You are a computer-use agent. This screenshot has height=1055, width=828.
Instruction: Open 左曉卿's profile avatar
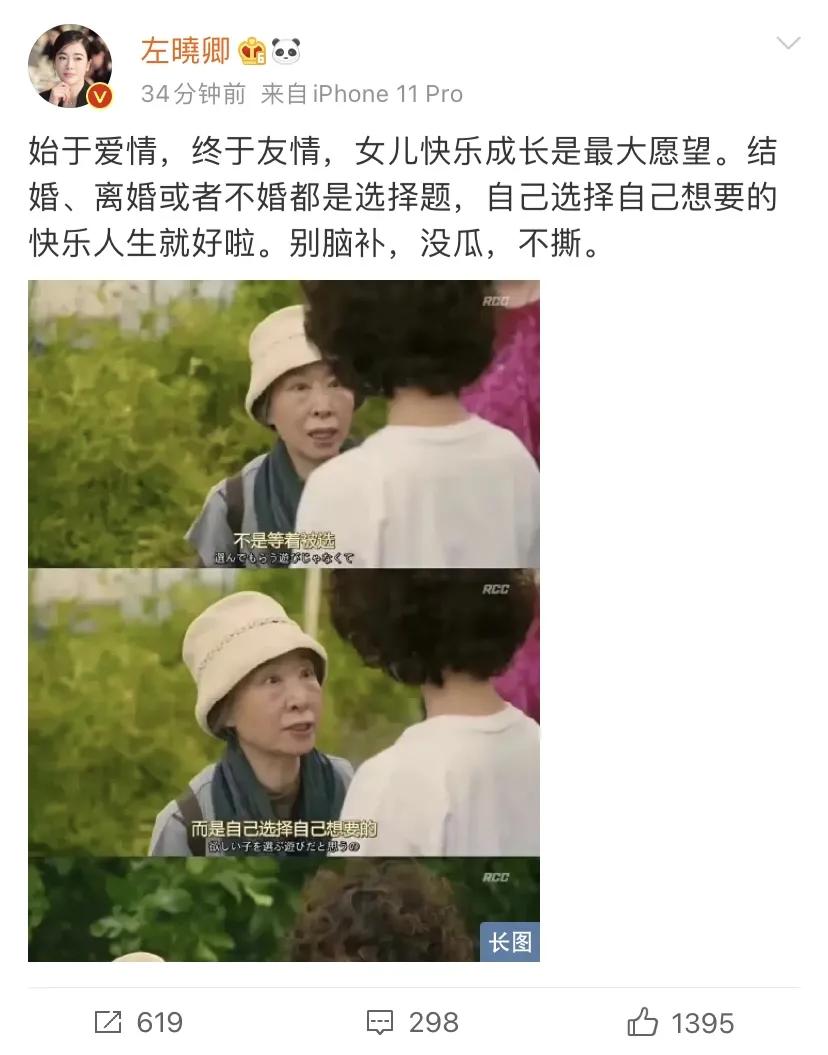pos(70,67)
